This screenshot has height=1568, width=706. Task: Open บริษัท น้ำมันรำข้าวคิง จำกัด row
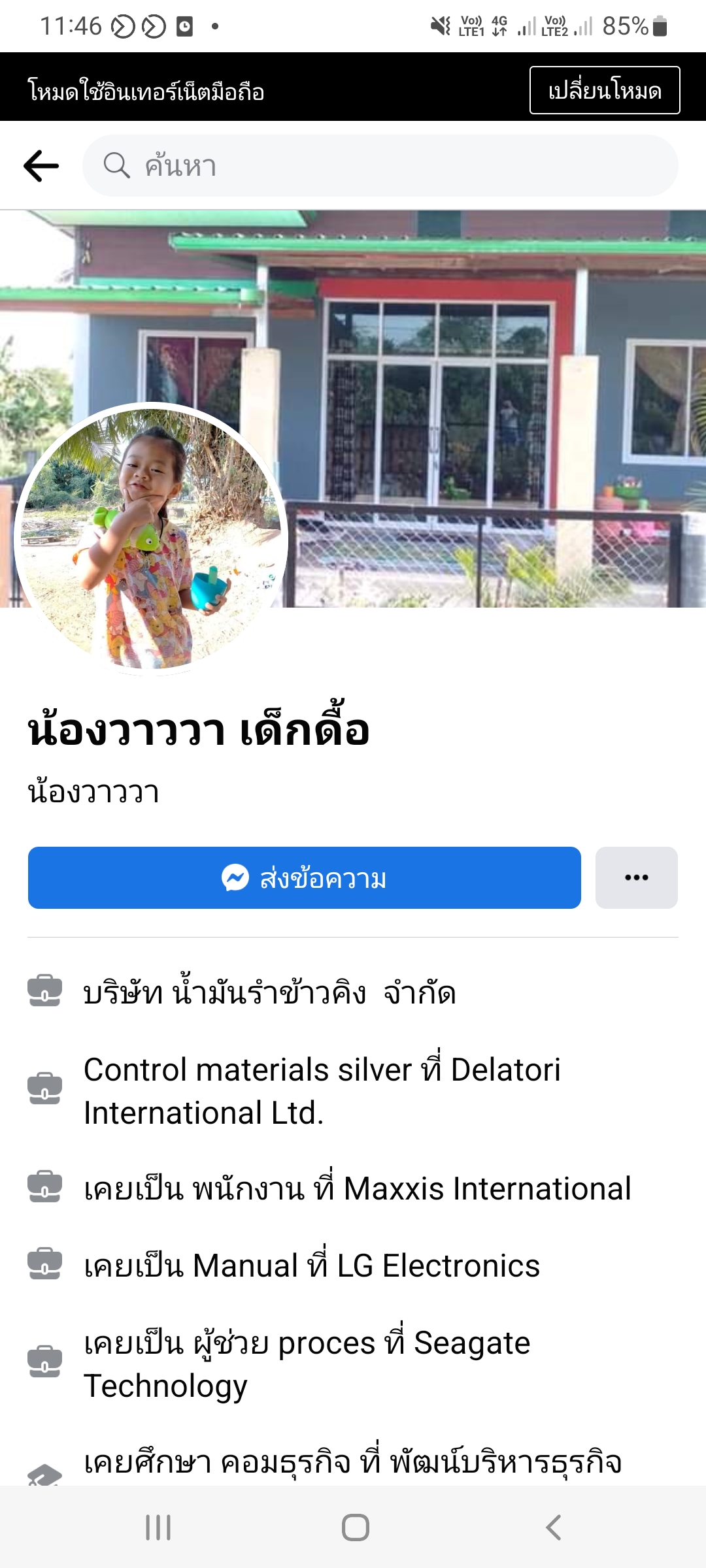click(269, 992)
